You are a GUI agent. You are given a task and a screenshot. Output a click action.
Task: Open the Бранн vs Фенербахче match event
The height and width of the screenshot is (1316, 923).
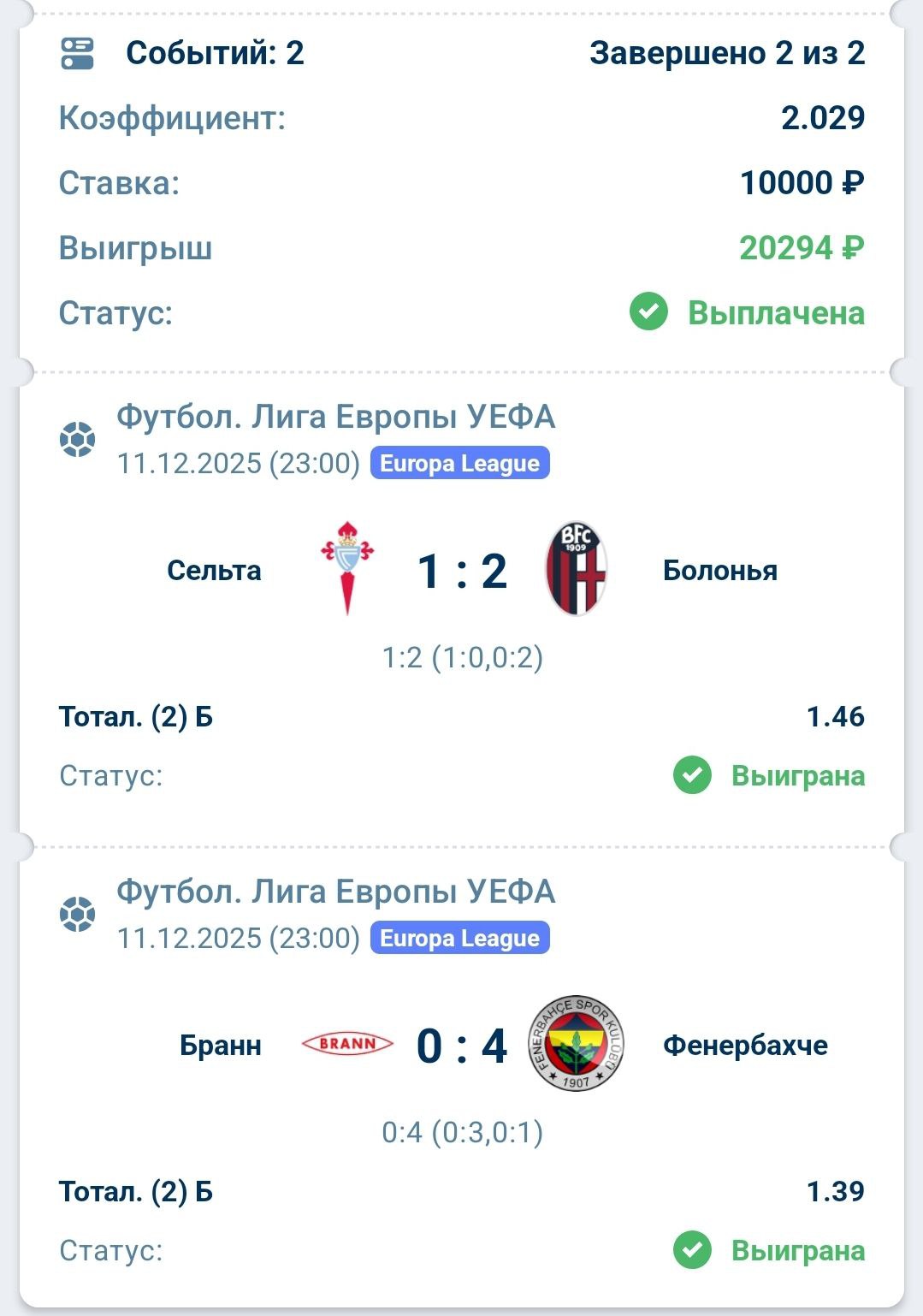point(462,1046)
